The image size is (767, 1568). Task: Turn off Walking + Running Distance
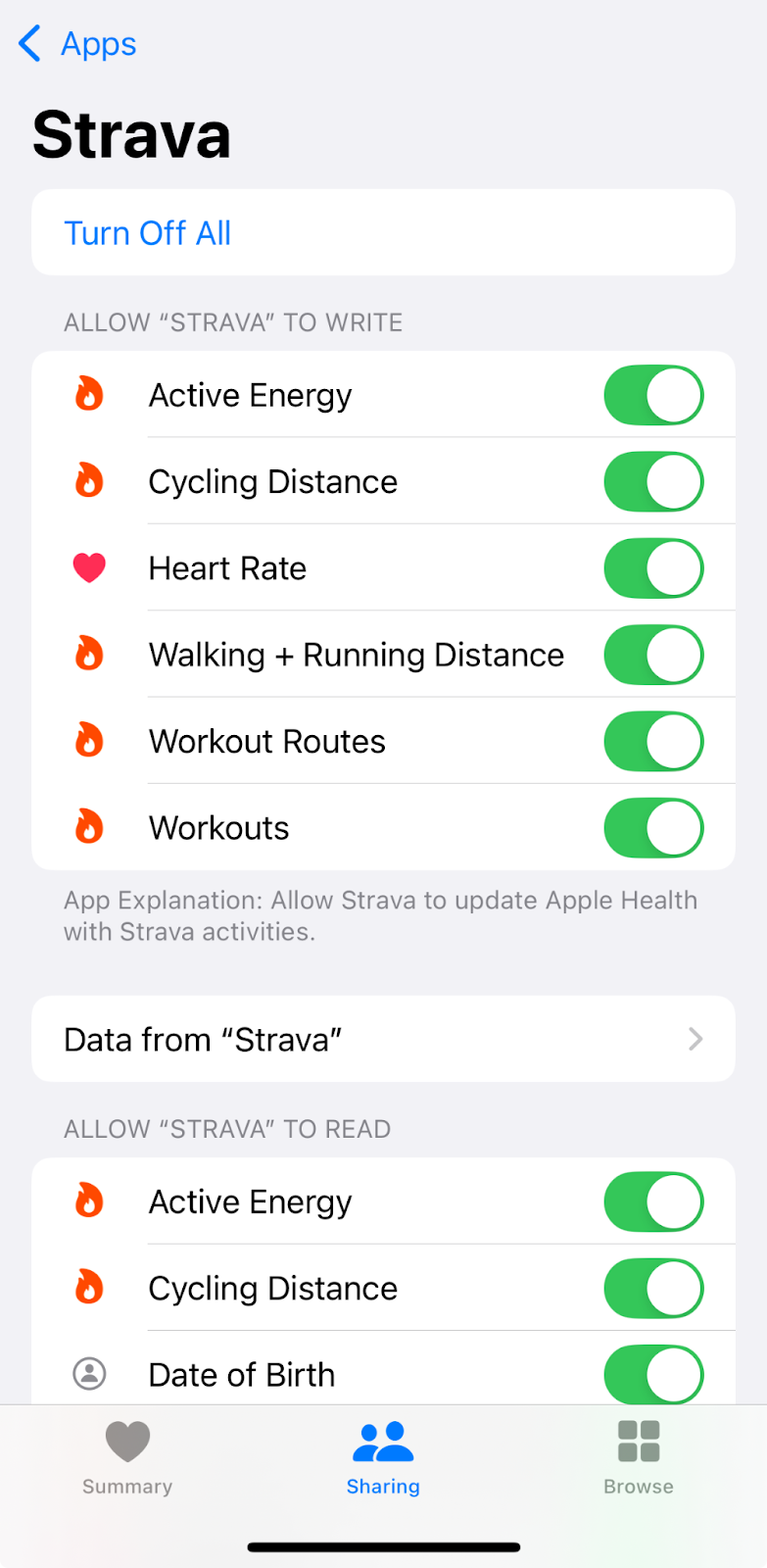tap(653, 655)
